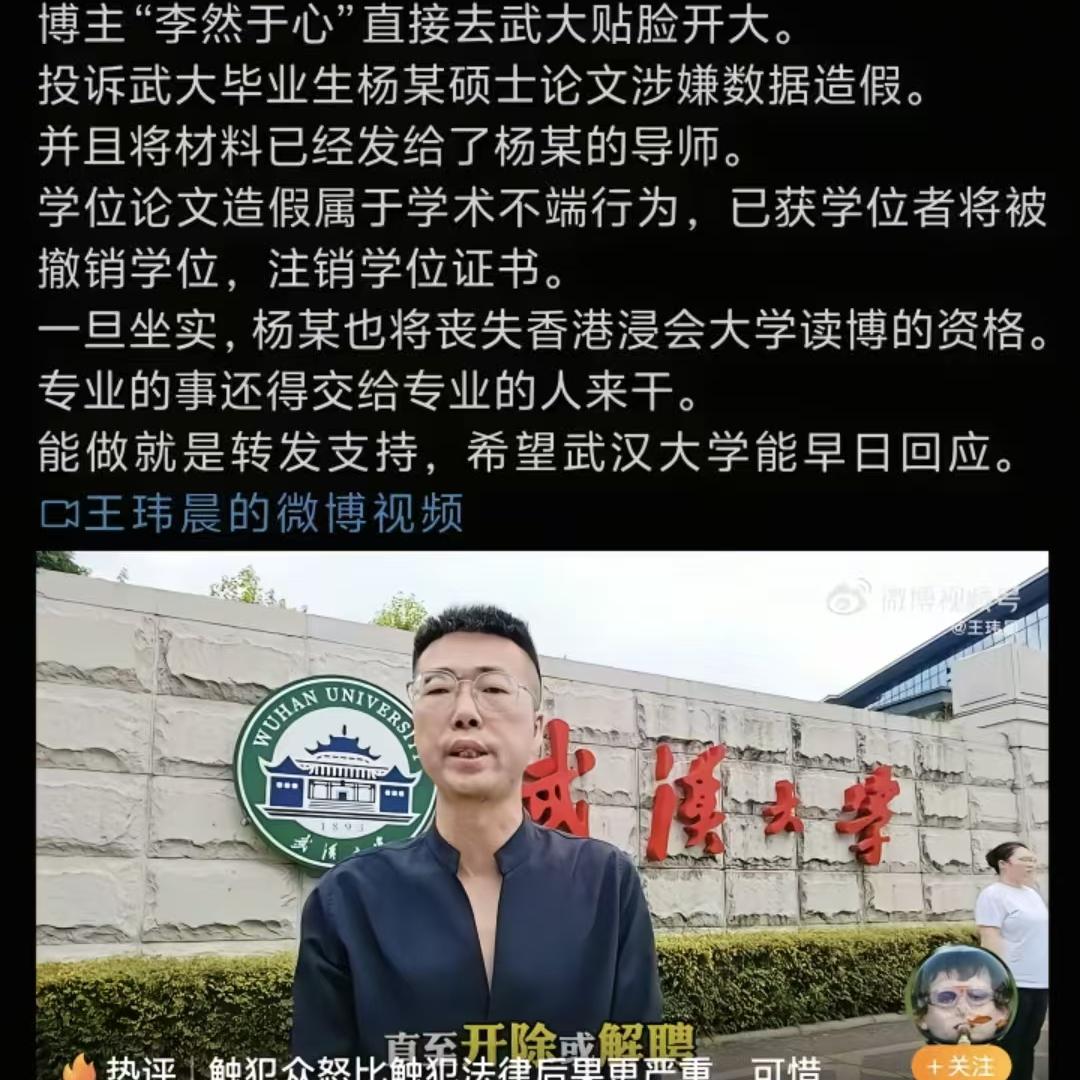Open the author avatar above 关注

[x=961, y=995]
